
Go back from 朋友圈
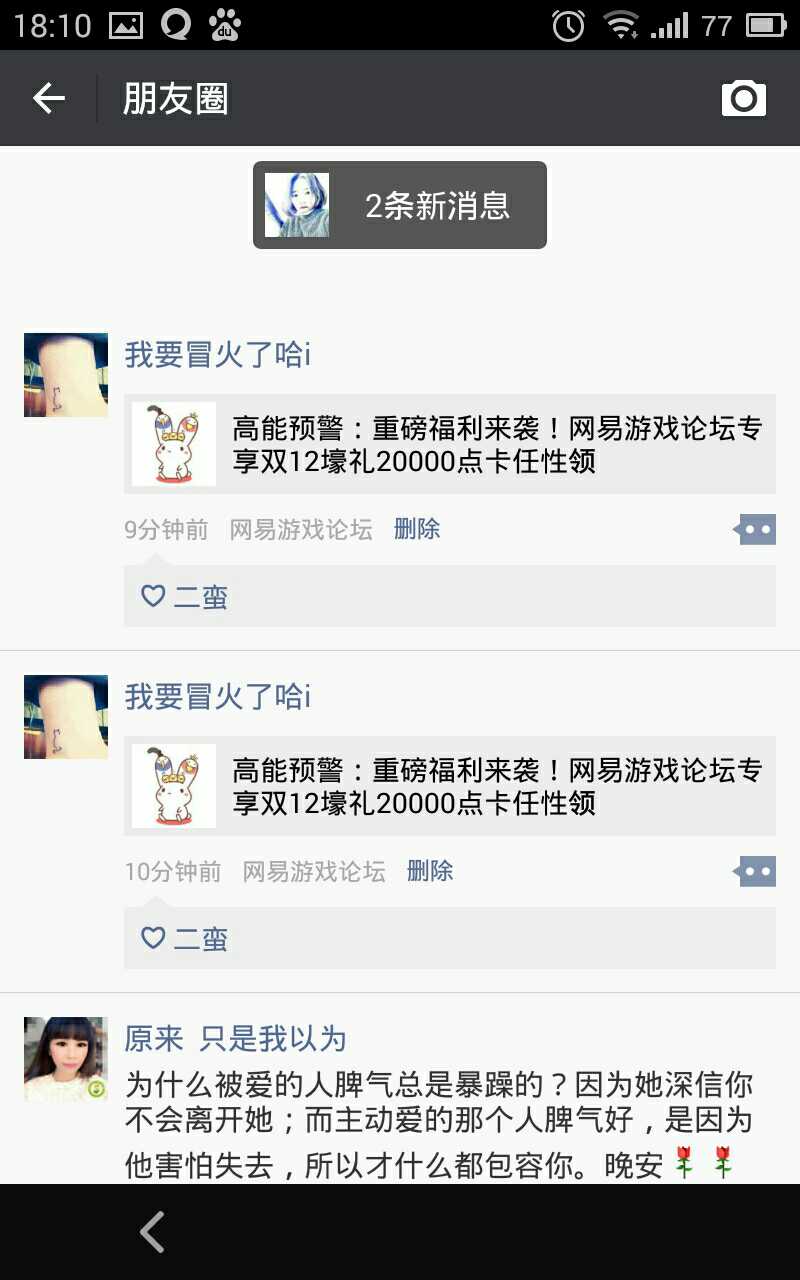(x=48, y=98)
